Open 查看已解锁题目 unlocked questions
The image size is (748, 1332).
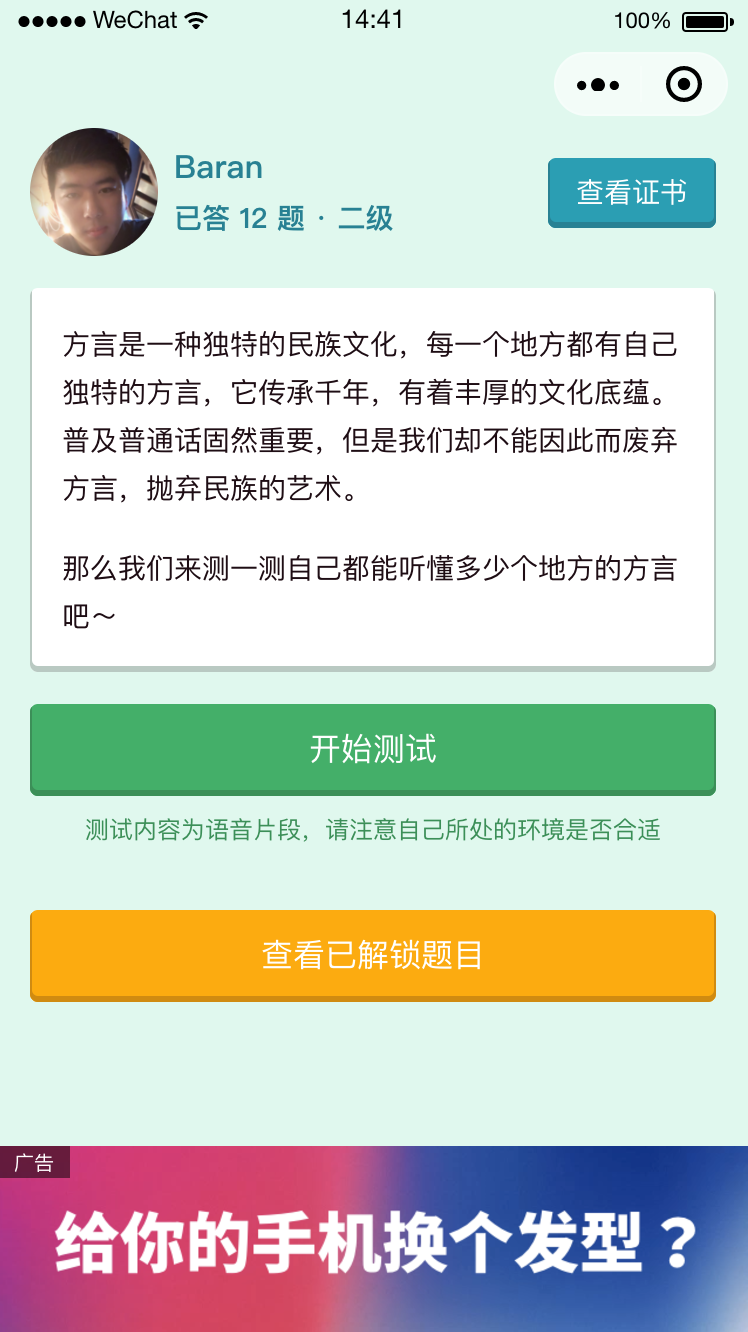point(373,955)
